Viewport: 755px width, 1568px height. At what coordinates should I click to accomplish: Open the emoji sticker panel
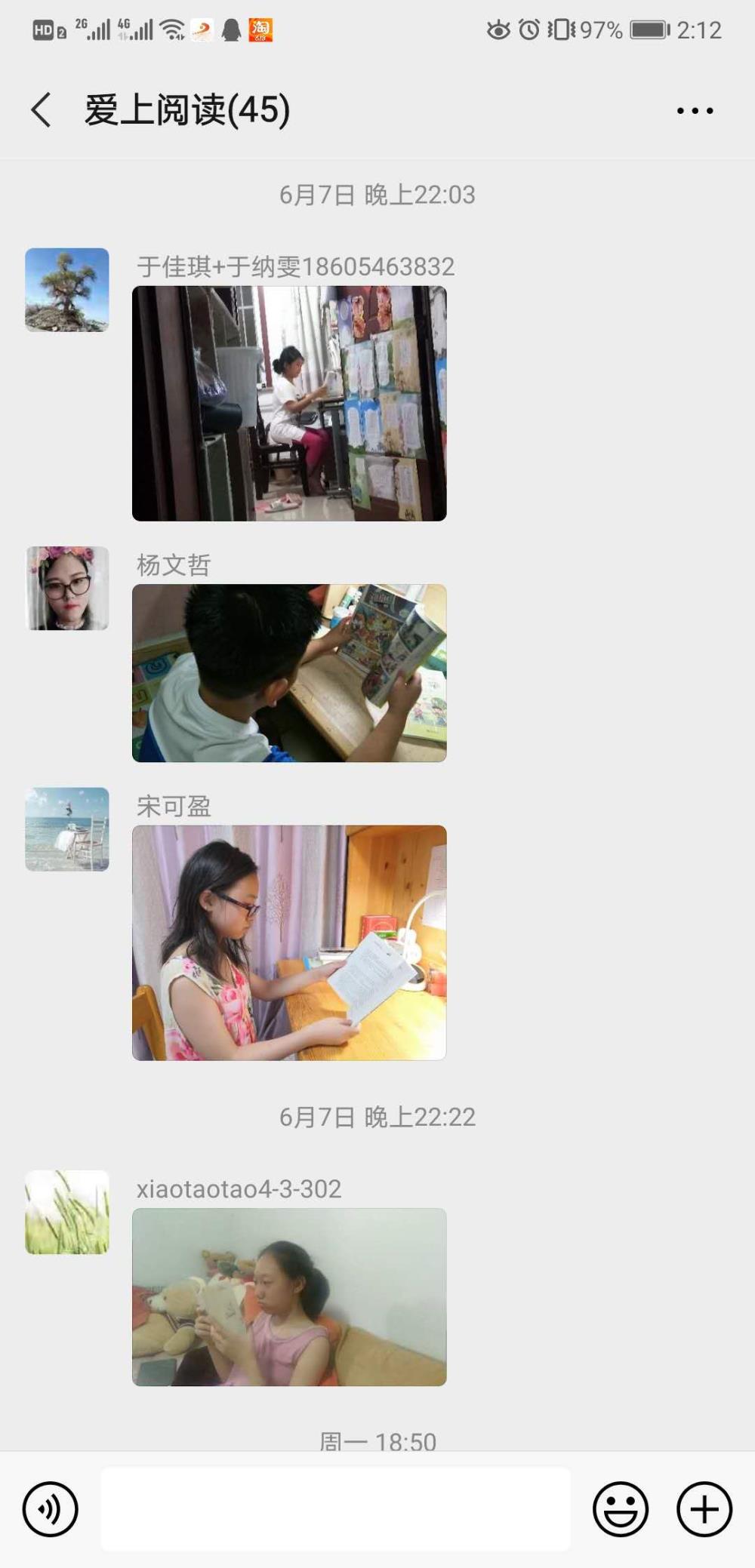coord(621,1509)
